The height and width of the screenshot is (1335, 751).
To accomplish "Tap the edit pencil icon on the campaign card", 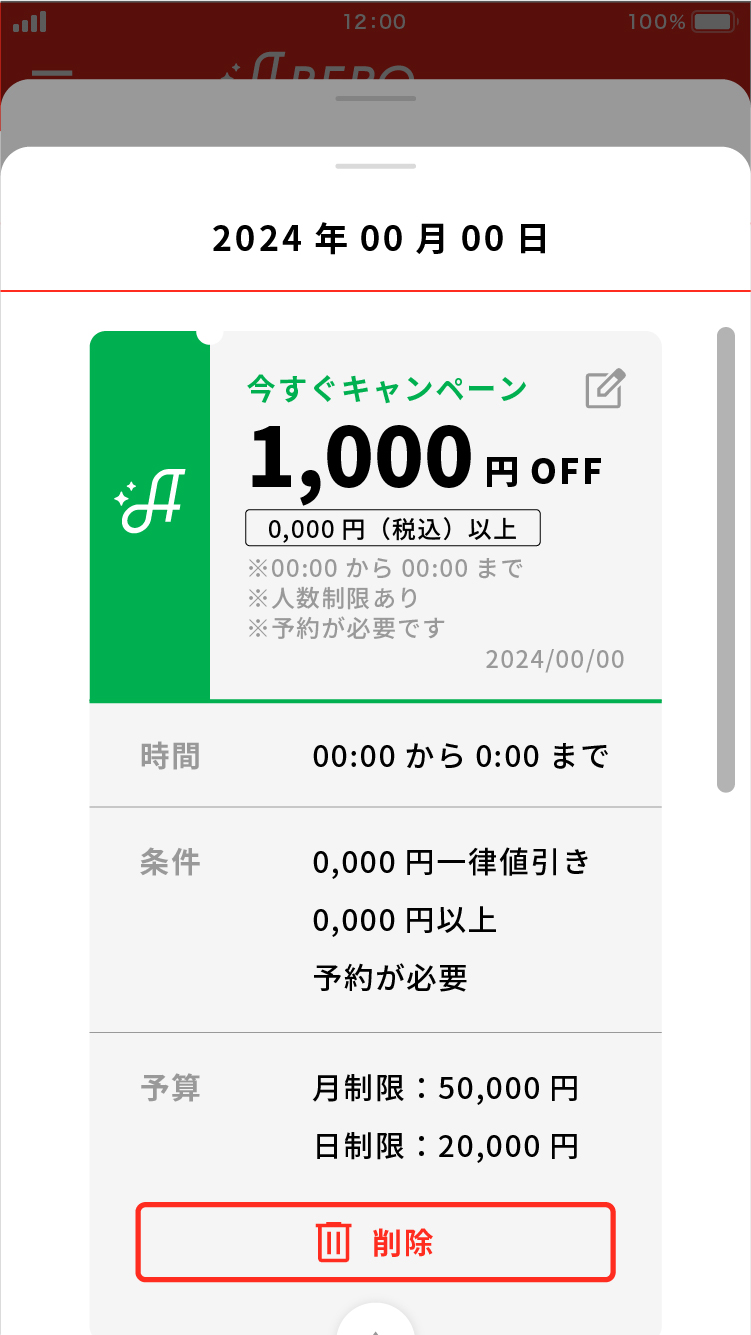I will pyautogui.click(x=603, y=390).
